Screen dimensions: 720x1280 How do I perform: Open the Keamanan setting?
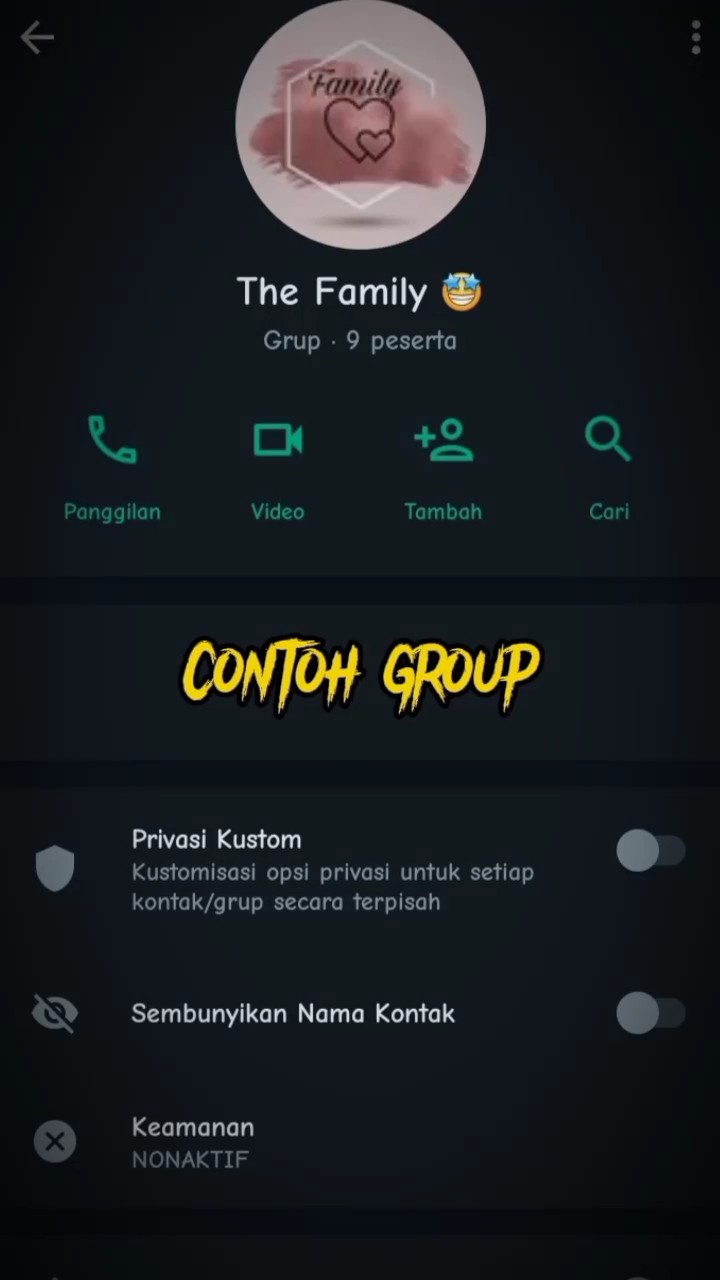(360, 1142)
